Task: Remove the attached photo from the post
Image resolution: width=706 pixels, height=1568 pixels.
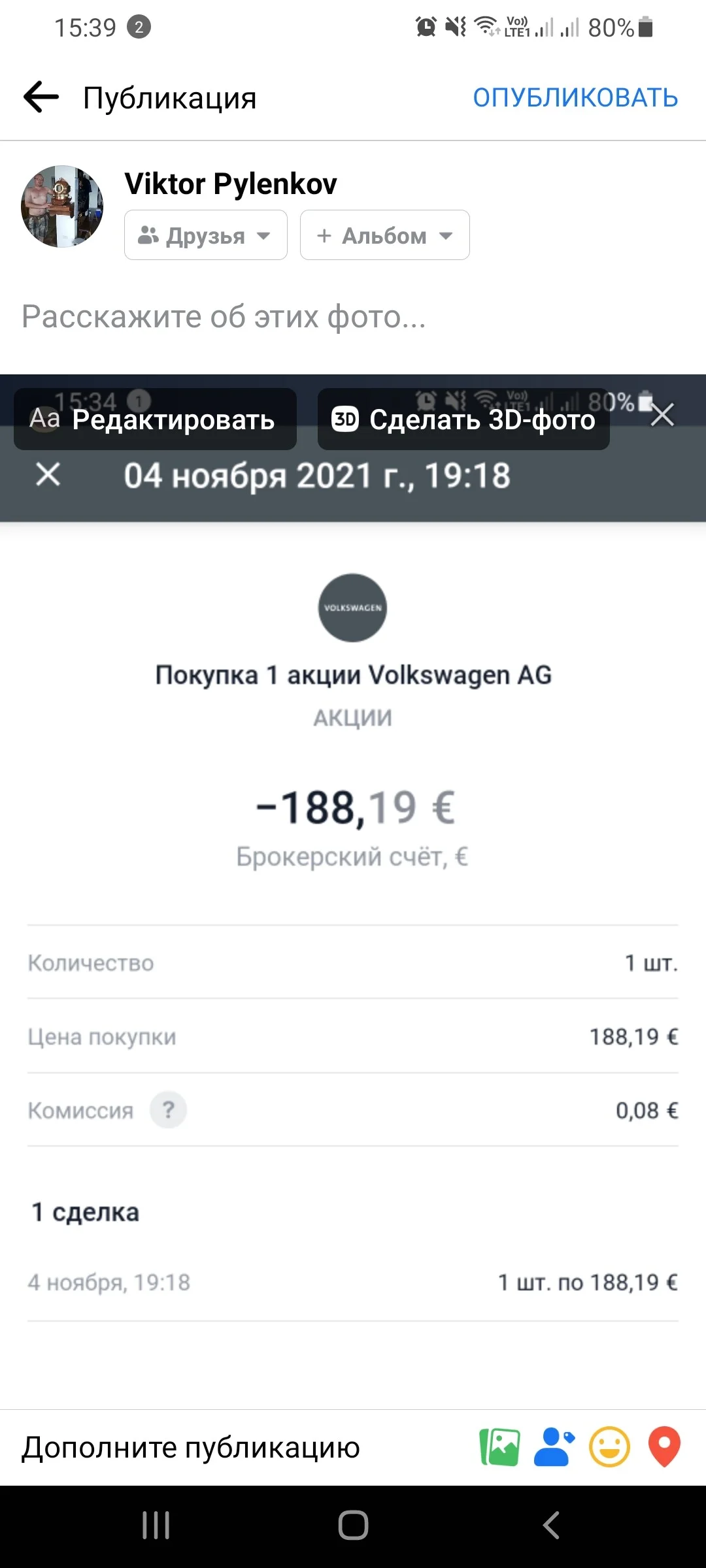Action: 662,415
